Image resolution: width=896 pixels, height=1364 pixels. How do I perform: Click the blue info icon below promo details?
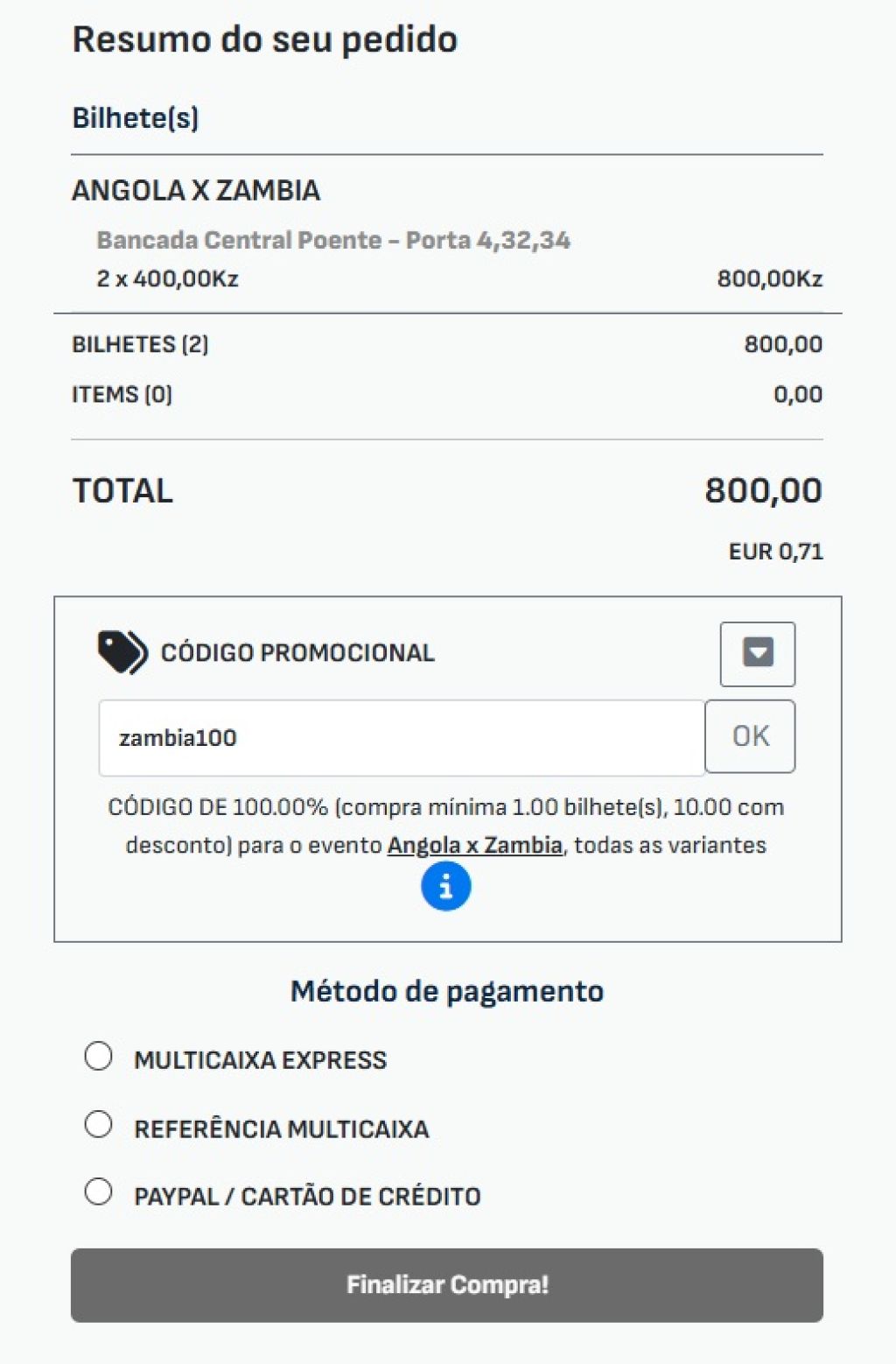click(445, 885)
